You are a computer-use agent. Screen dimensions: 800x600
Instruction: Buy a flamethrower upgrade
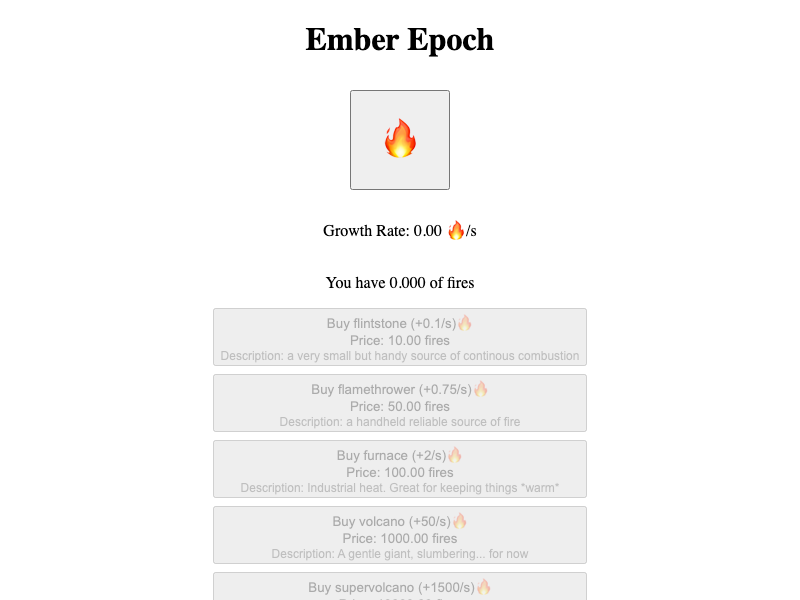point(400,403)
